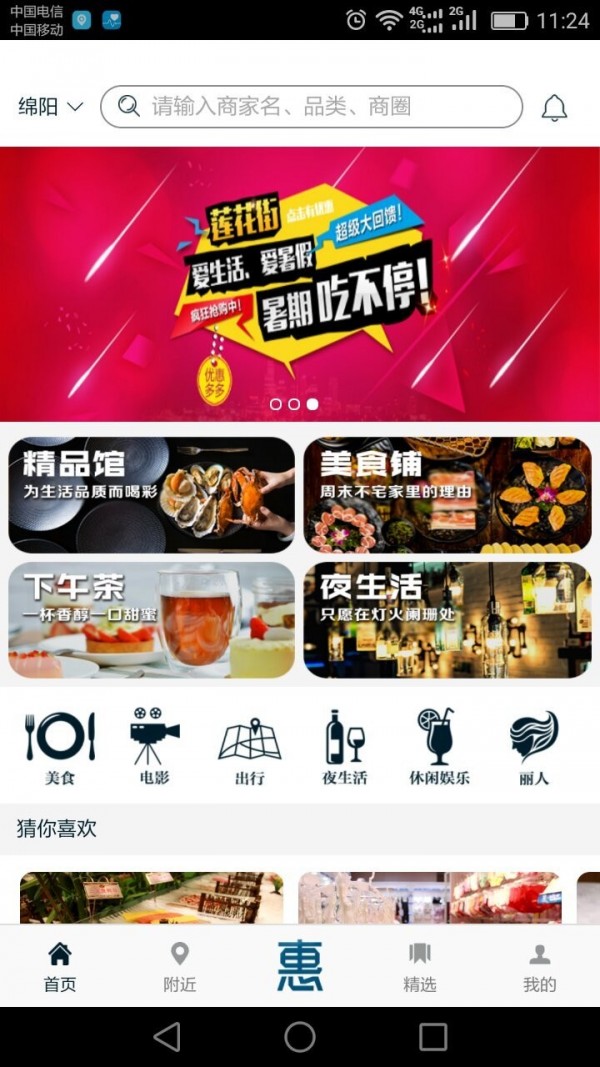
Task: Open the 夜生活 photo card
Action: point(447,620)
